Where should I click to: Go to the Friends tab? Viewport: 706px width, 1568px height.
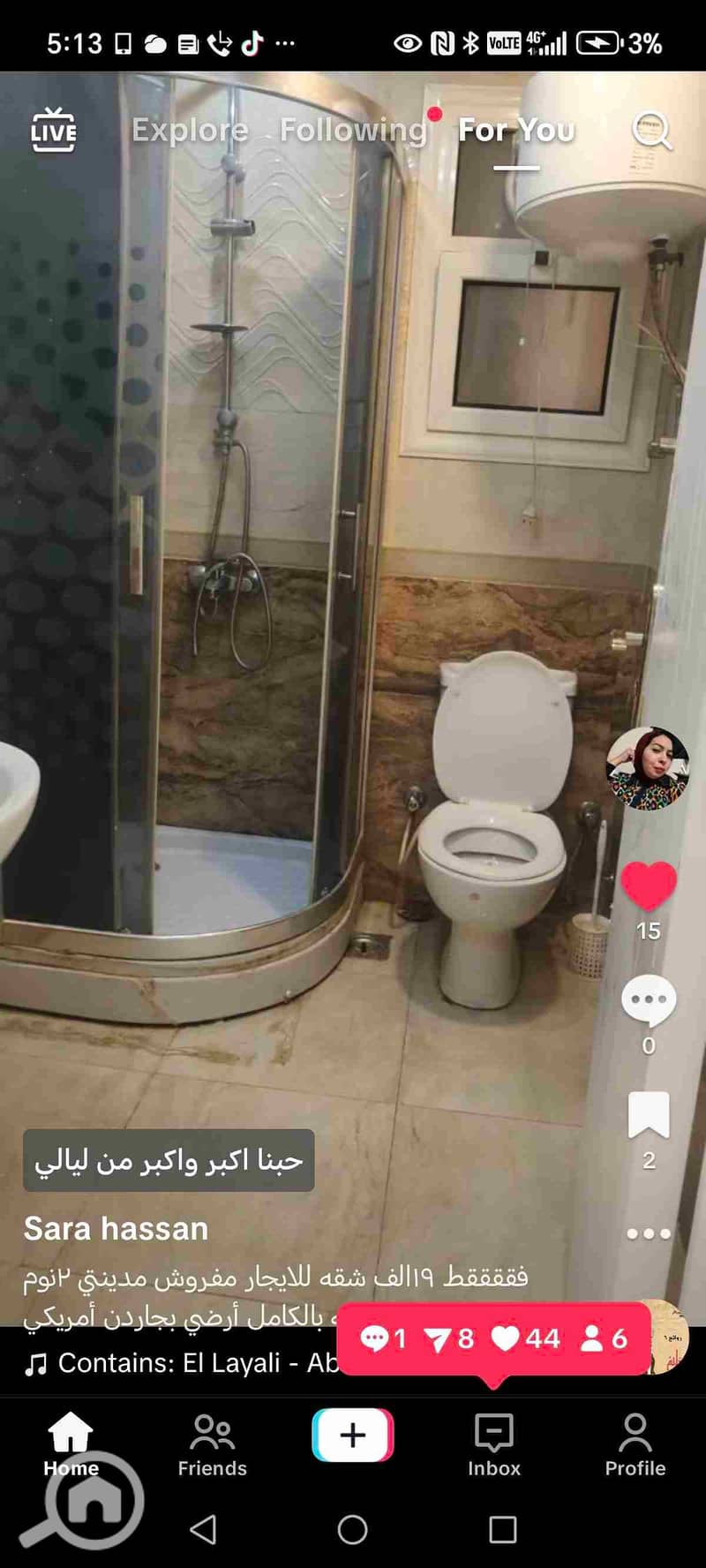(212, 1444)
